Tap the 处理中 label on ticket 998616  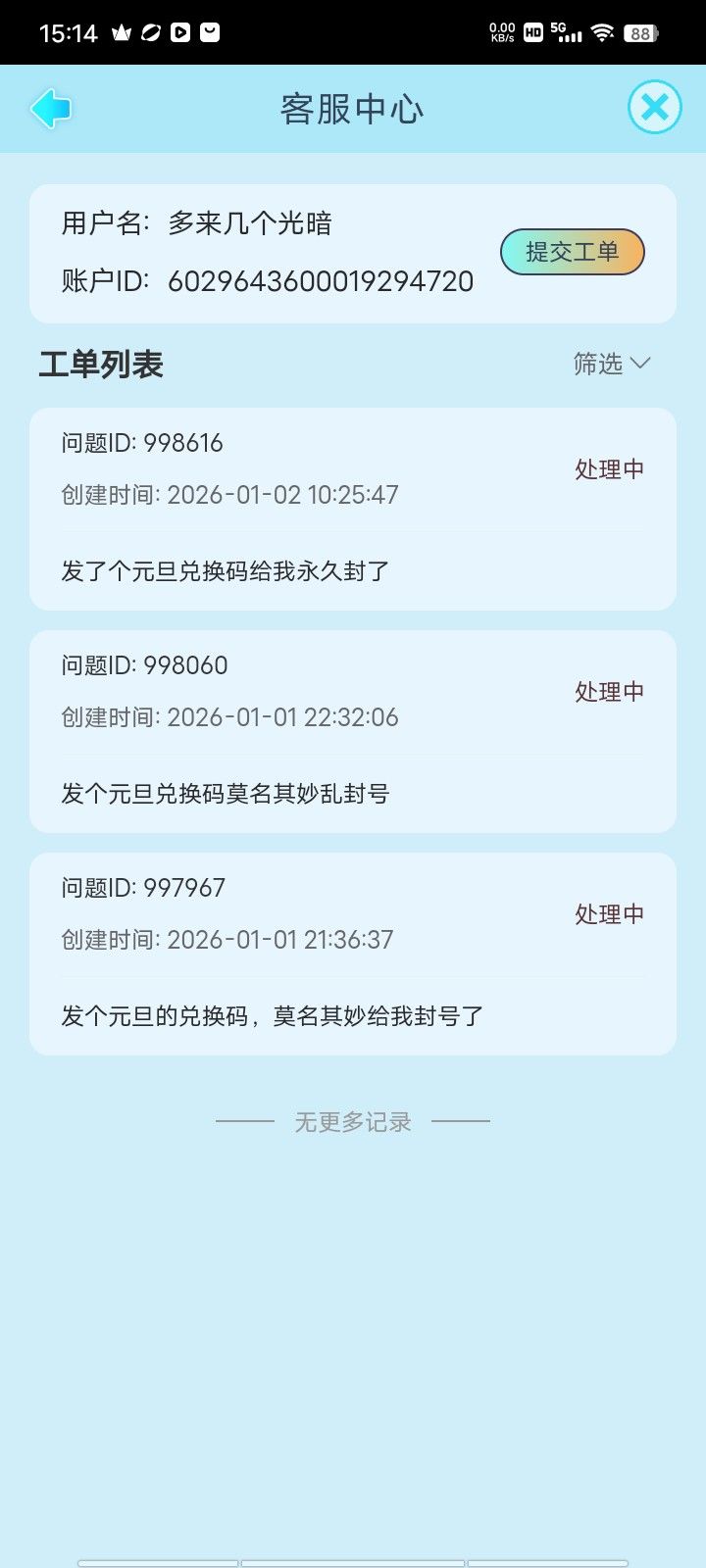[x=607, y=468]
